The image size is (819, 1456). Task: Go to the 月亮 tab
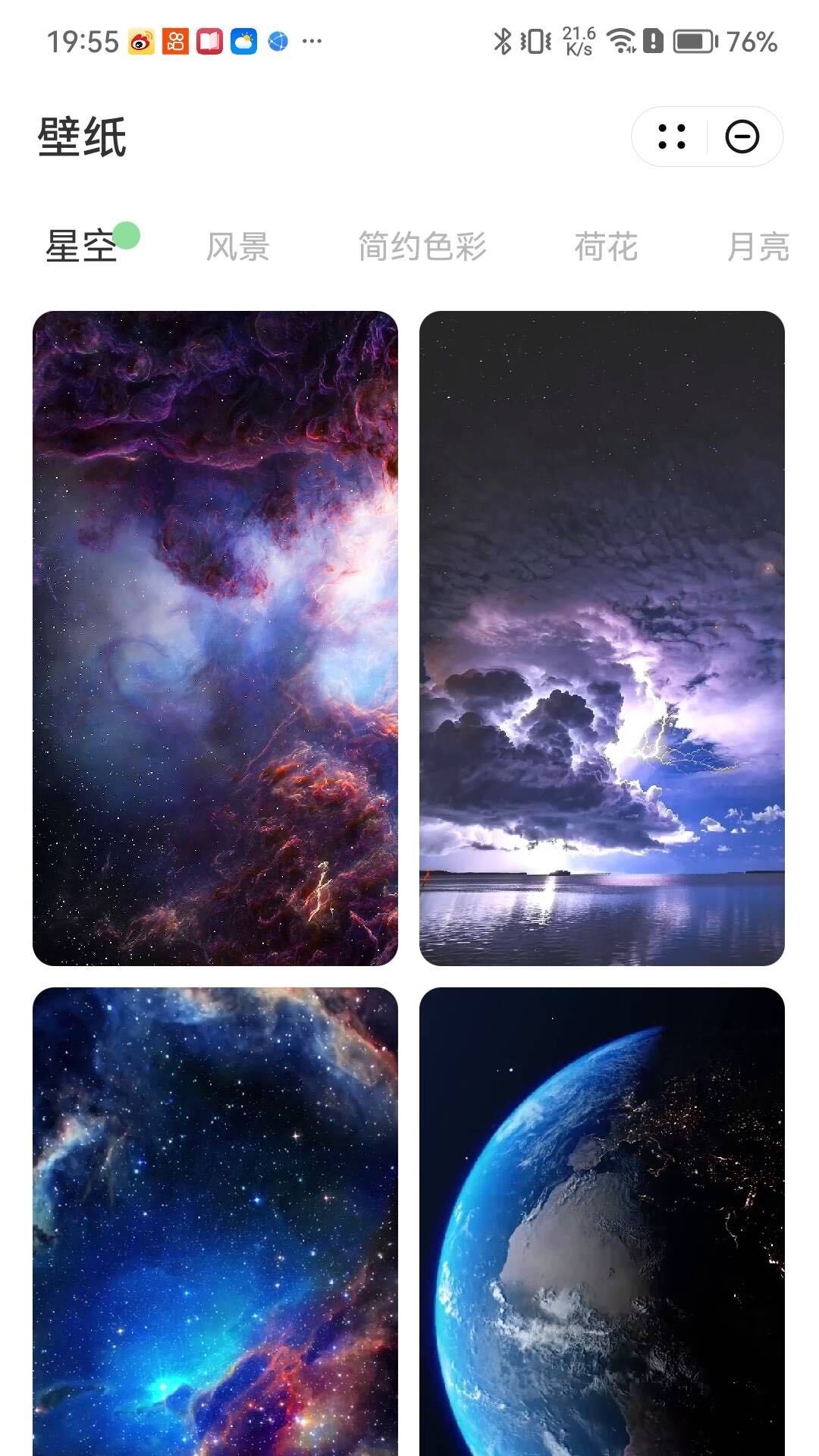tap(758, 246)
